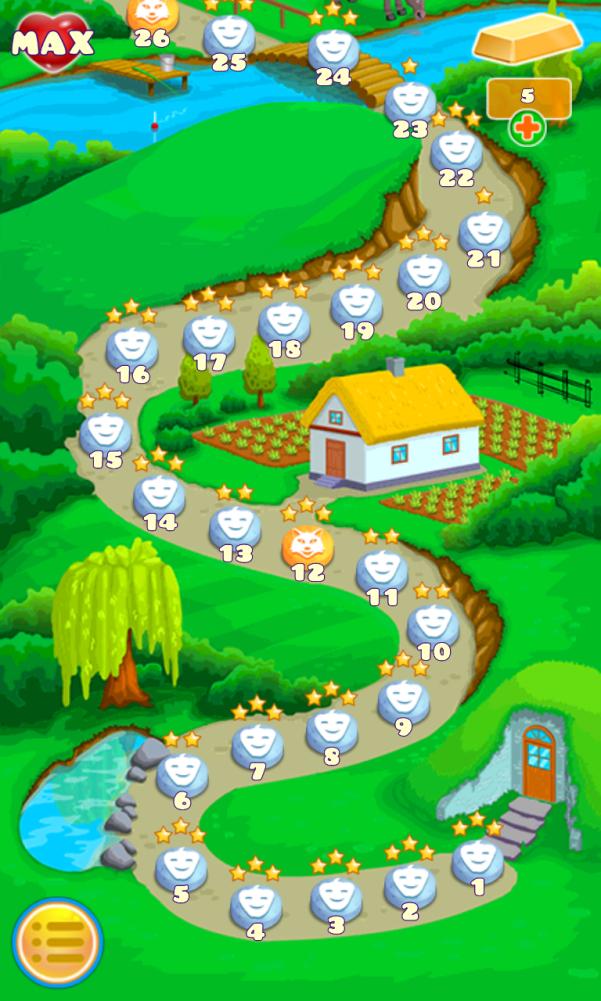Launch level 24
601x1001 pixels.
pyautogui.click(x=333, y=50)
